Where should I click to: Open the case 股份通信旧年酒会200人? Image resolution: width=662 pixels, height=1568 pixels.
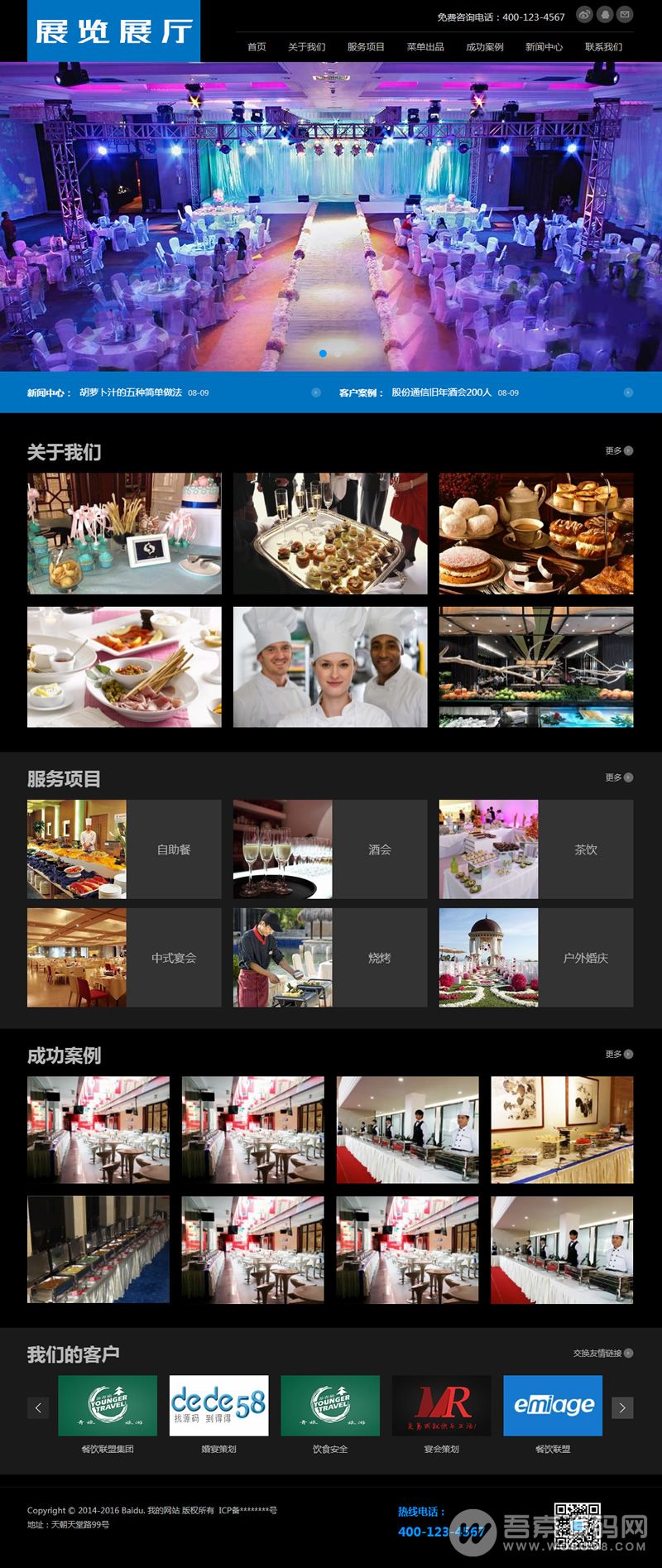[x=441, y=392]
